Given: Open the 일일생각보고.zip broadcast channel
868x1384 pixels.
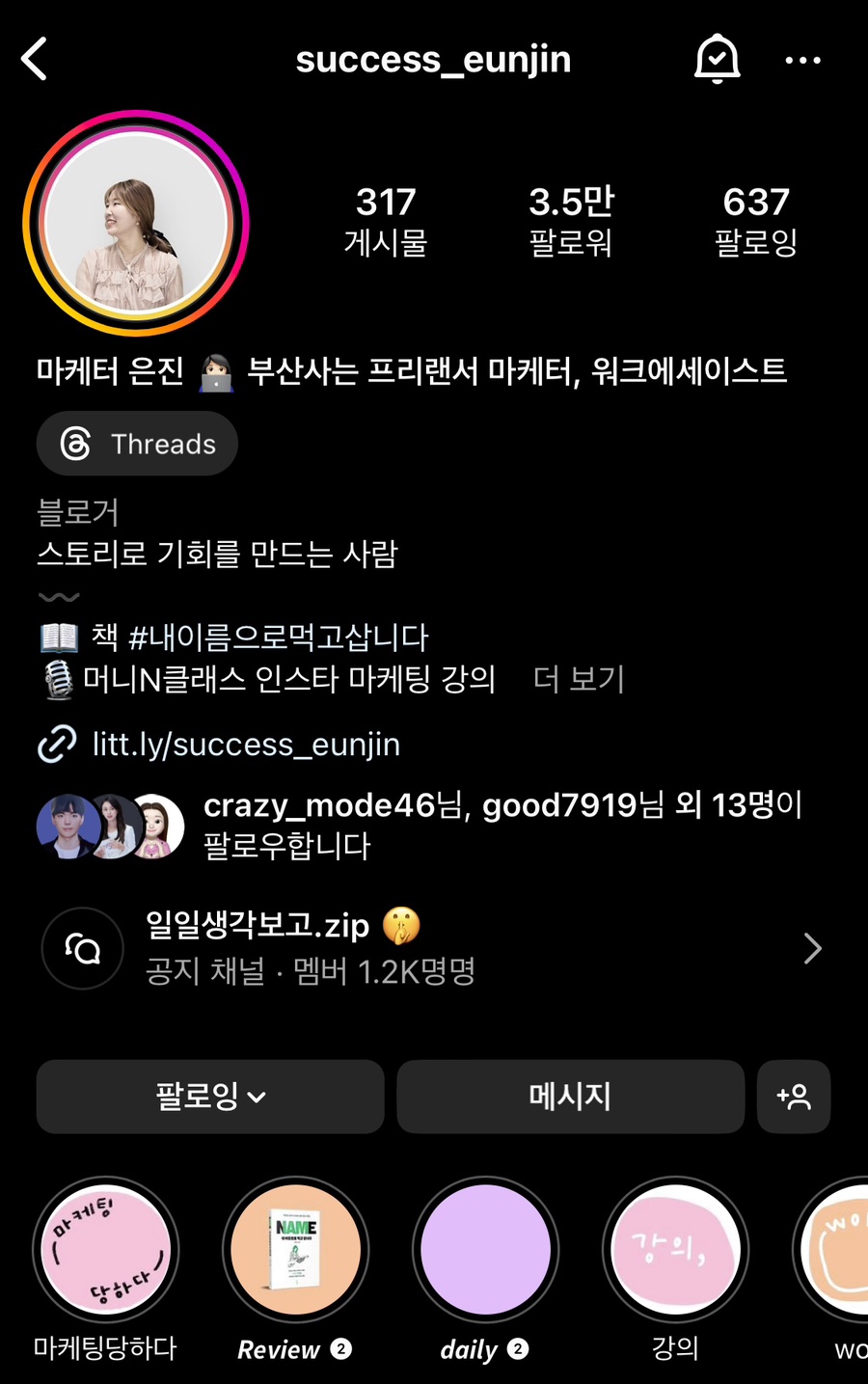Looking at the screenshot, I should click(x=434, y=948).
